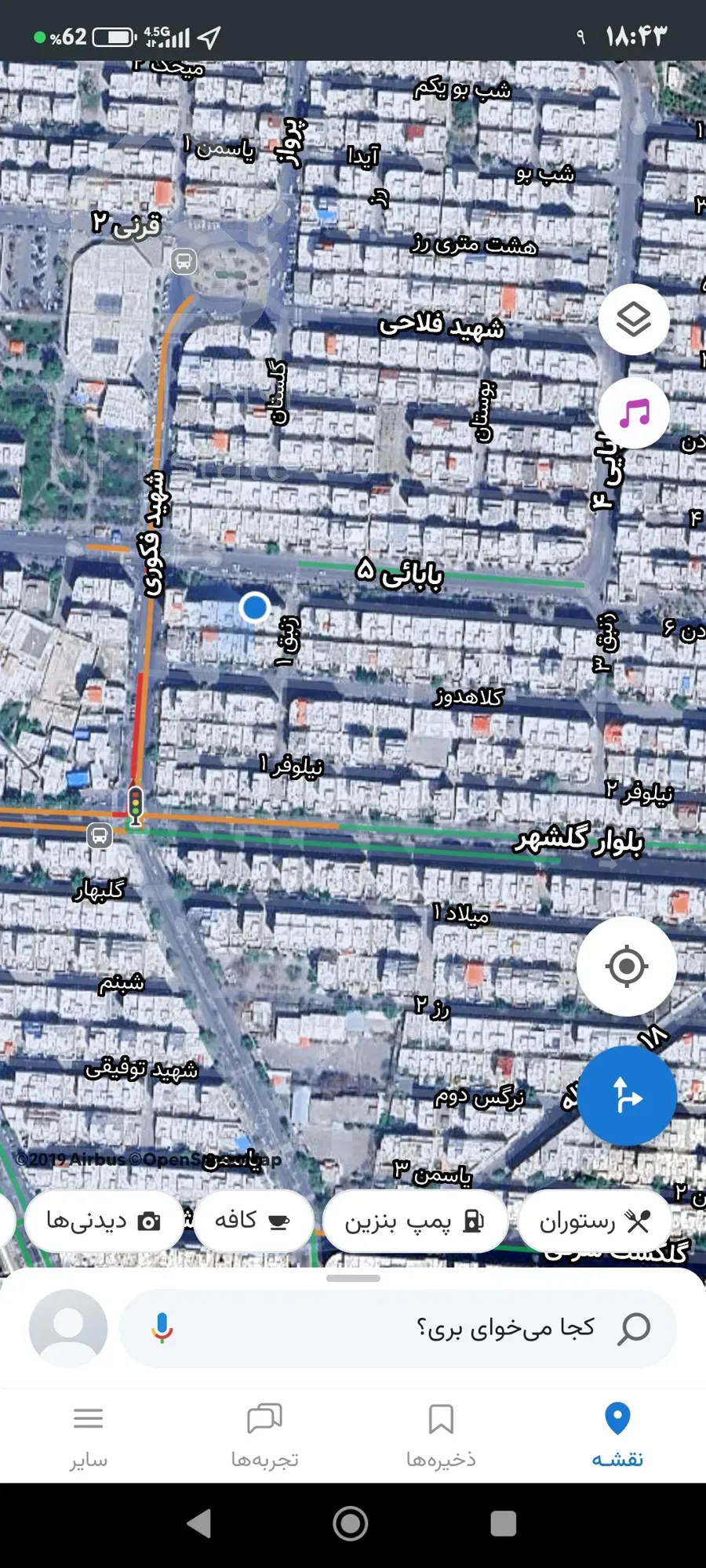Go to the نقشه tab

(617, 1435)
